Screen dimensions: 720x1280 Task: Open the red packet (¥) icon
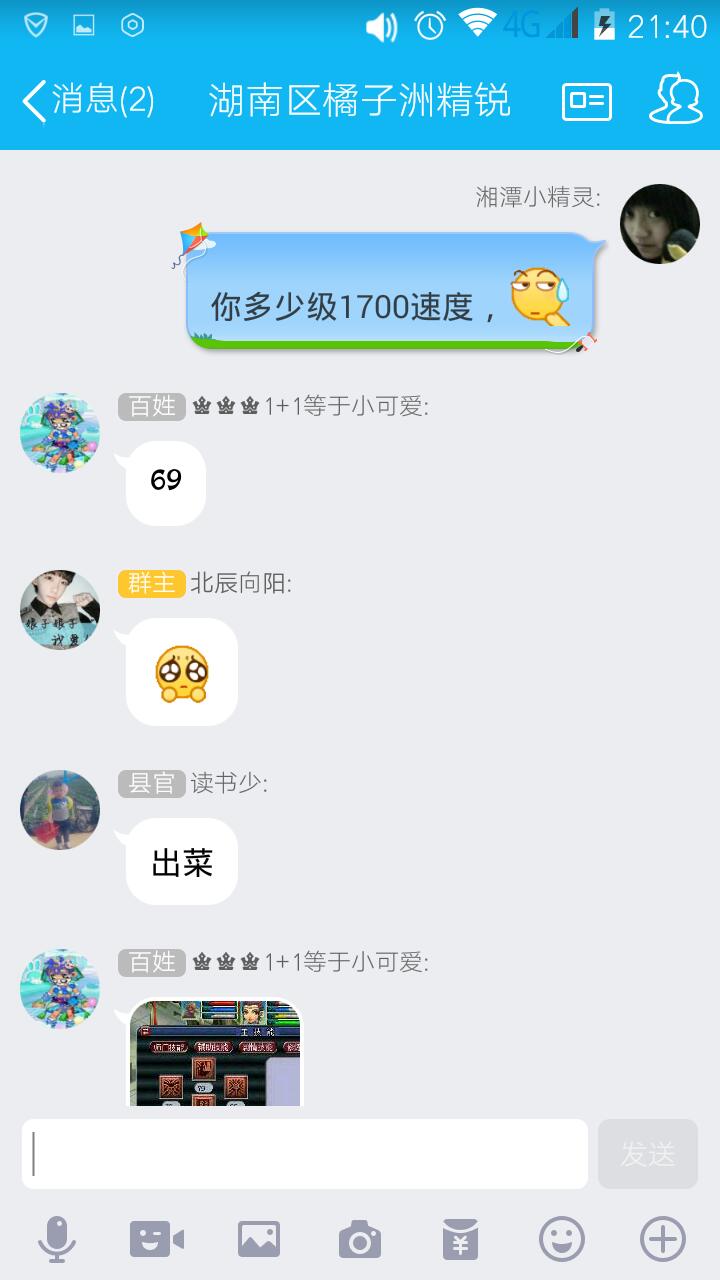click(461, 1240)
